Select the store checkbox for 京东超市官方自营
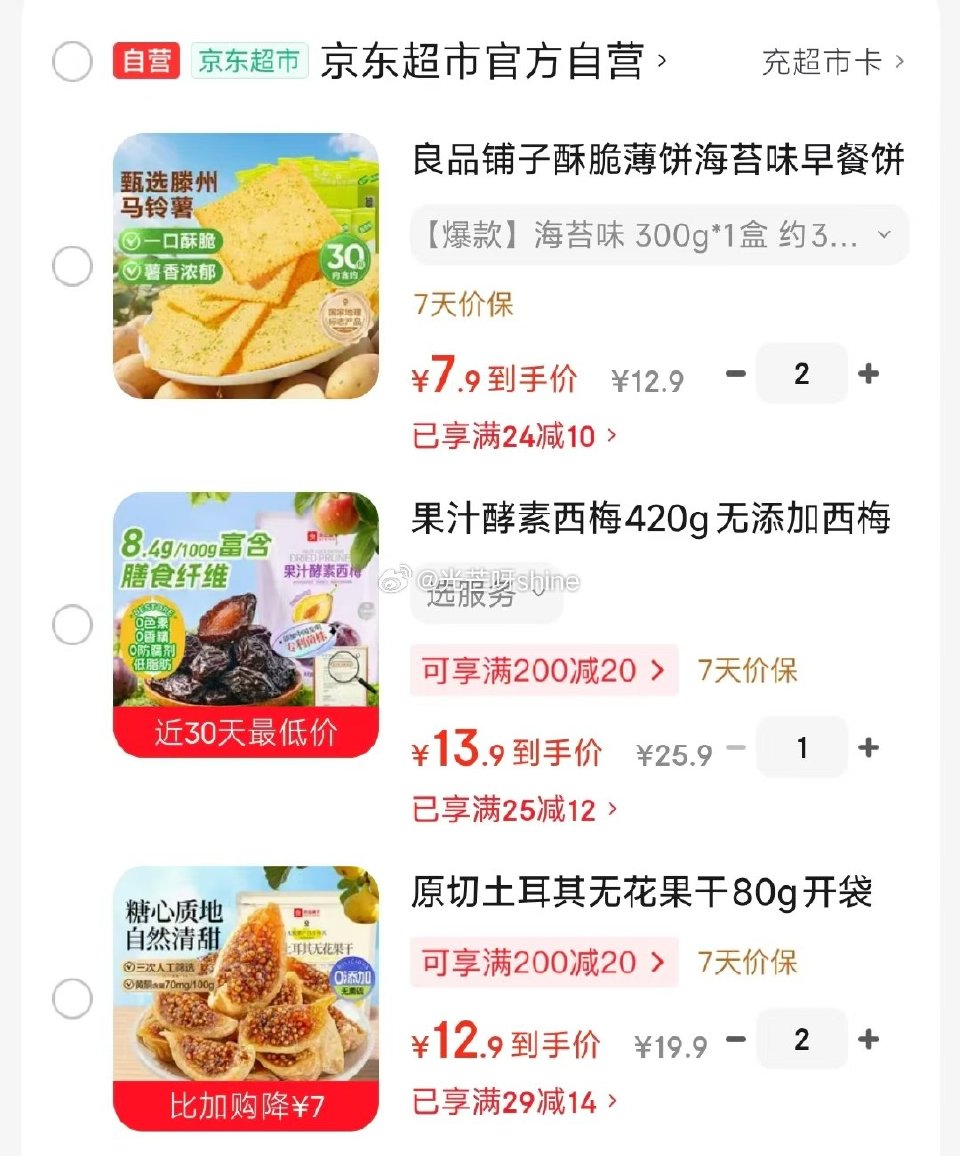This screenshot has height=1156, width=960. click(72, 61)
